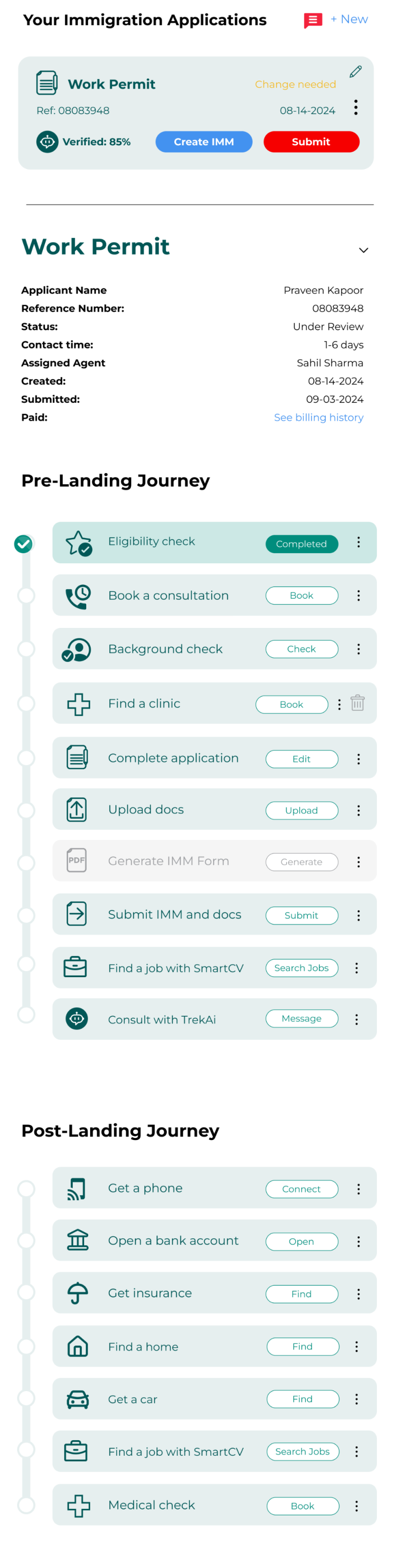Tap the Create IMM button

[x=204, y=142]
